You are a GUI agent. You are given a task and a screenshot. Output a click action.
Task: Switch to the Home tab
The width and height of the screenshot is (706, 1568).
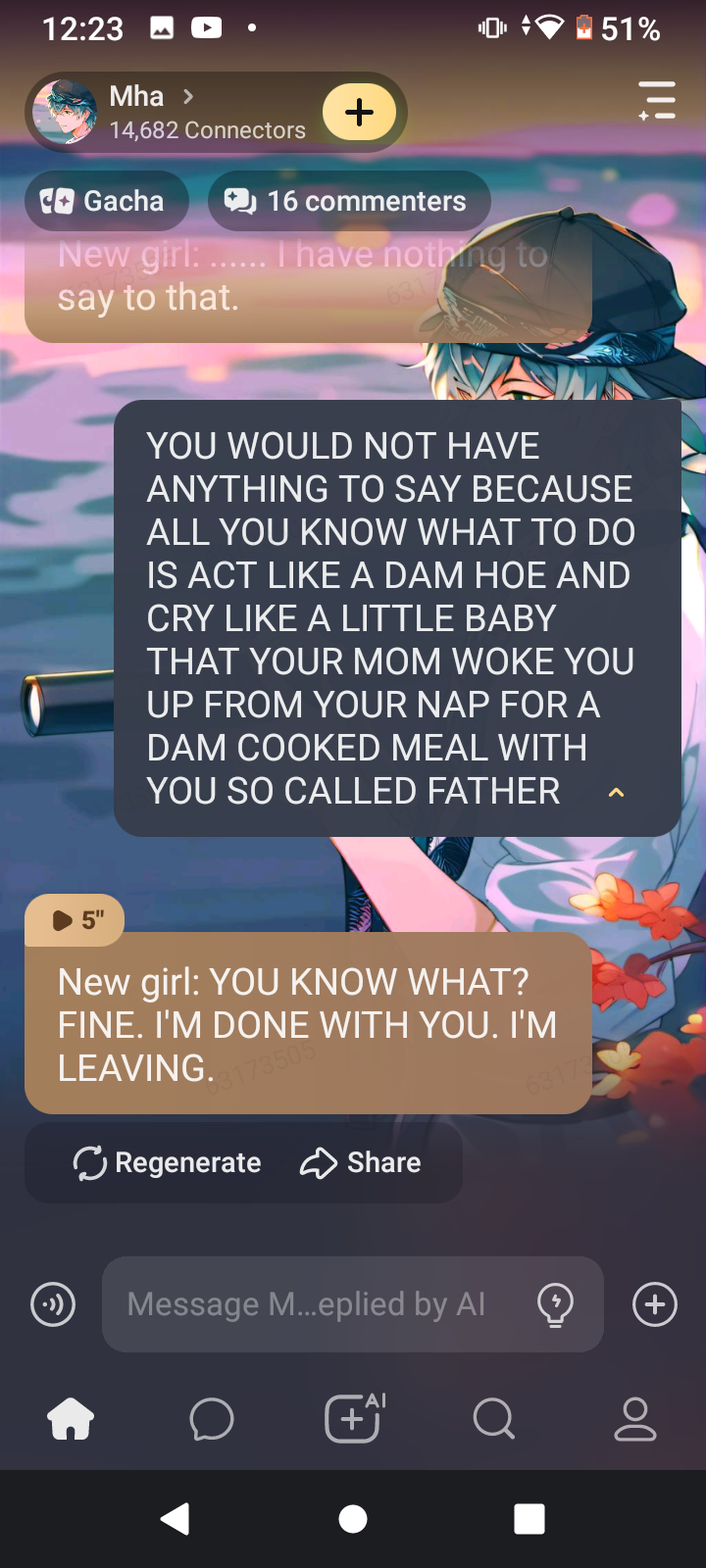(71, 1418)
